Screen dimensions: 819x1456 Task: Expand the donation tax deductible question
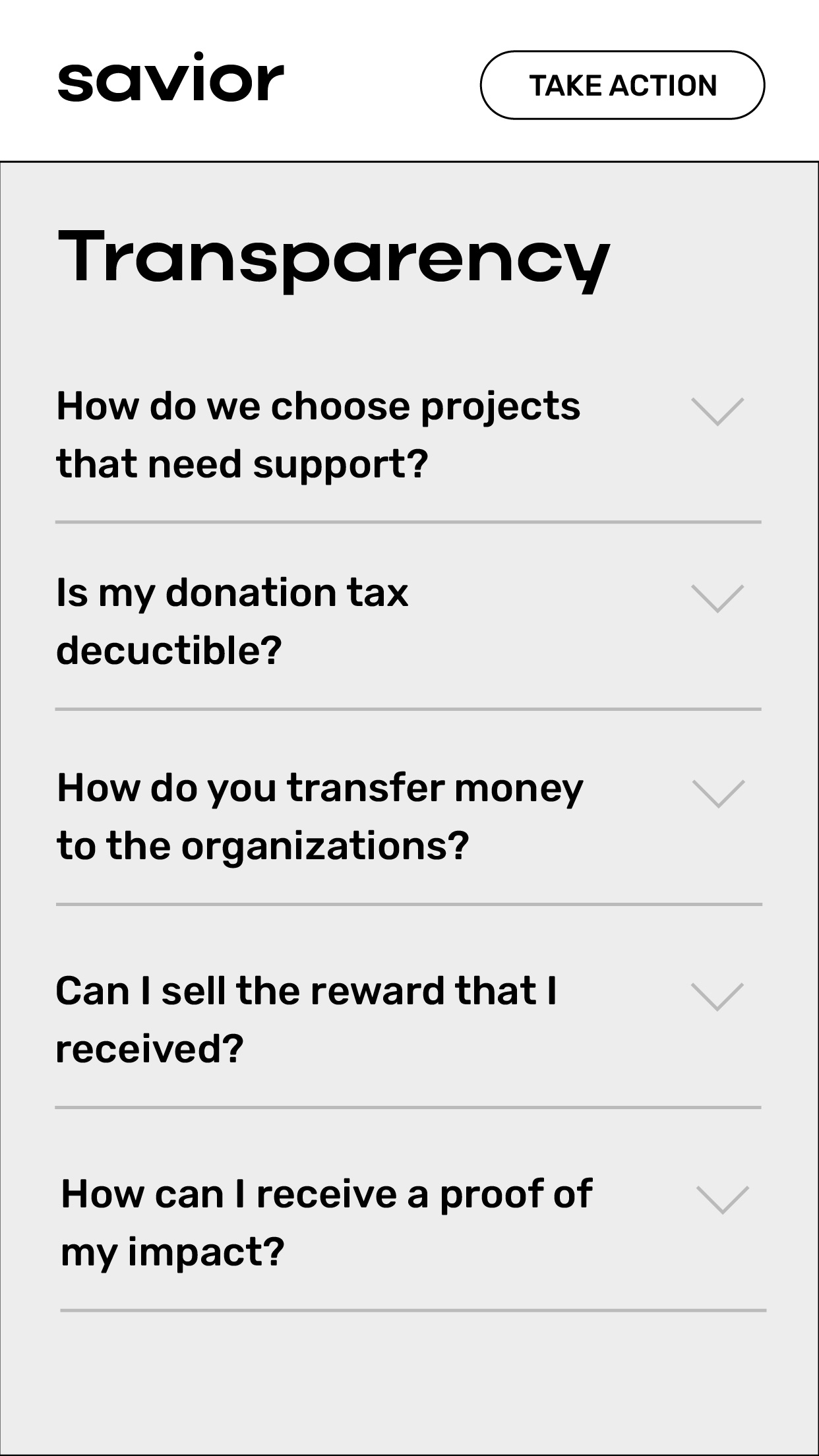[x=717, y=599]
